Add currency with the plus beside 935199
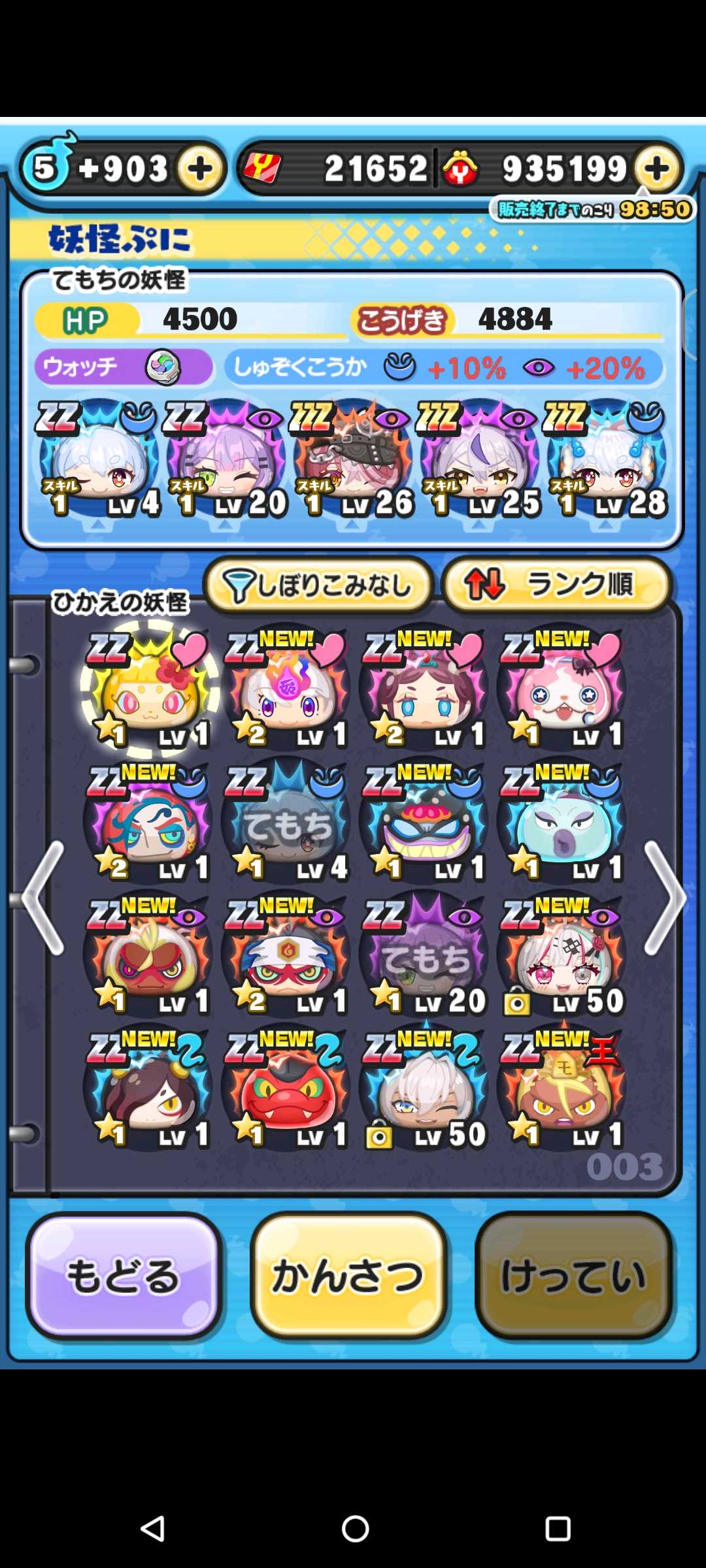706x1568 pixels. coord(658,169)
